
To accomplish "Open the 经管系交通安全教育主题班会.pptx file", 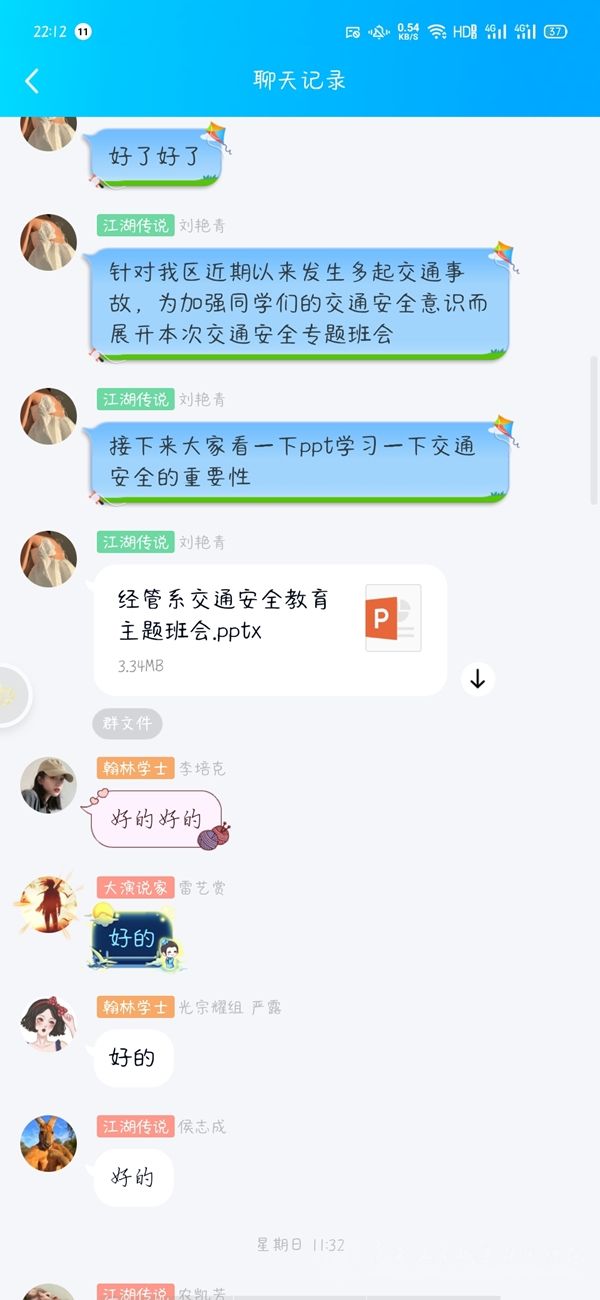I will tap(270, 629).
